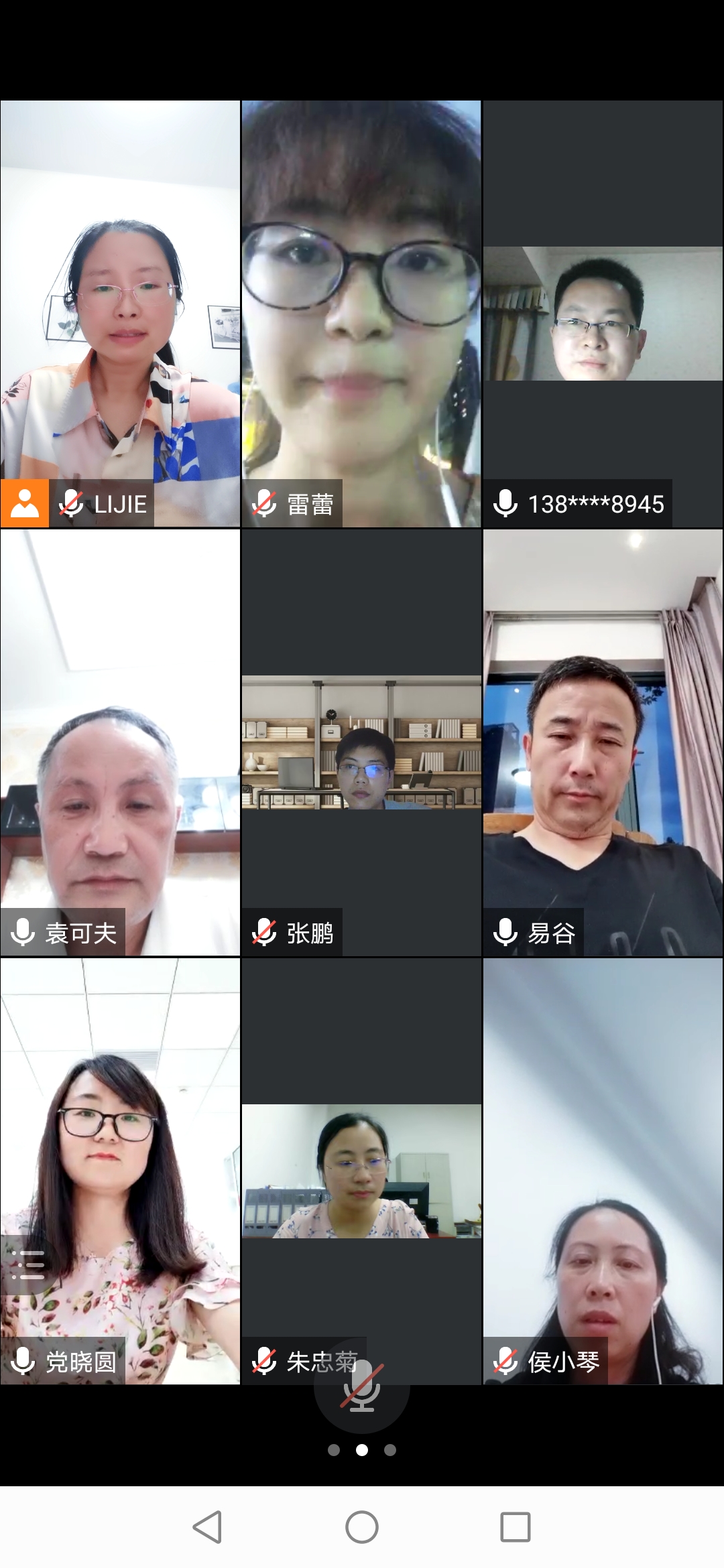Image resolution: width=724 pixels, height=1568 pixels.
Task: Enlarge 侯小琴's video tile
Action: 603,1171
